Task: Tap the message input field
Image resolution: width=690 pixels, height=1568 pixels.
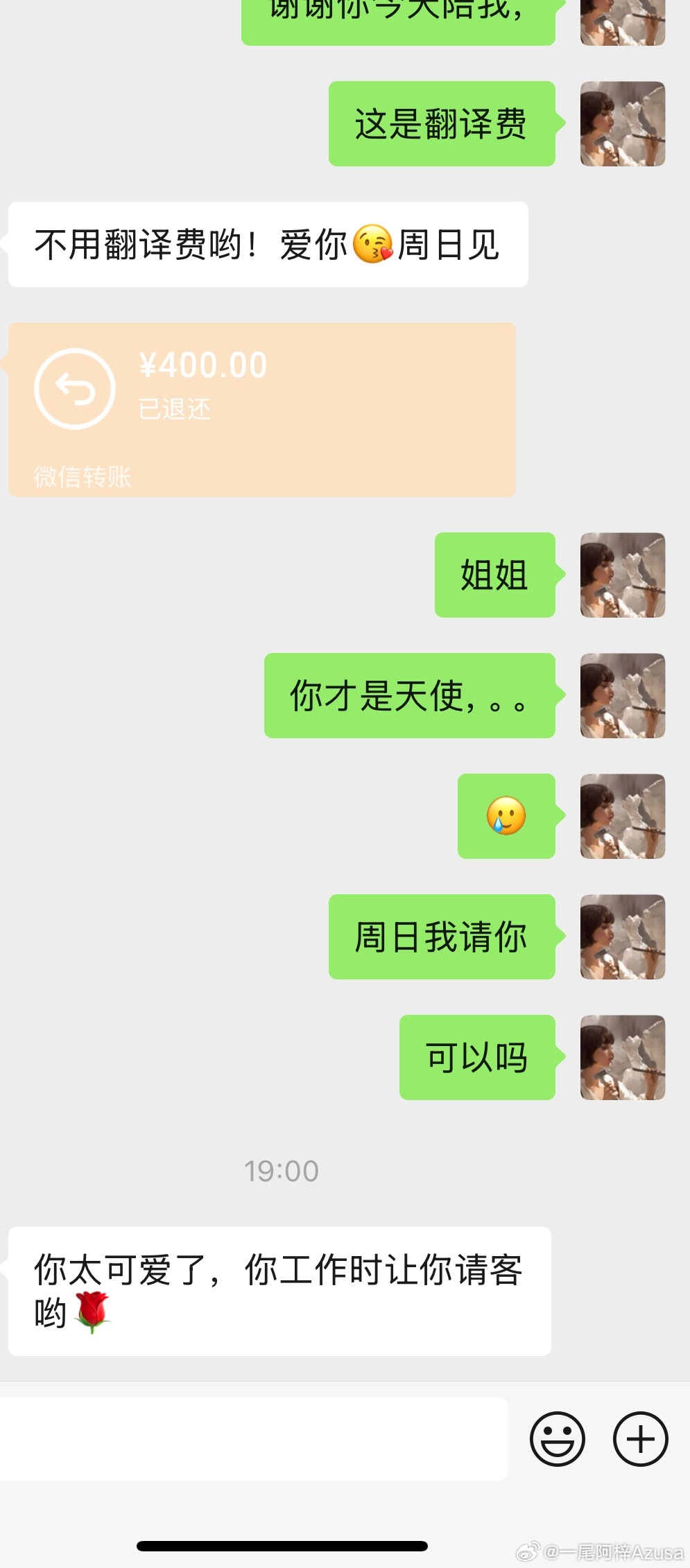Action: point(253,1438)
